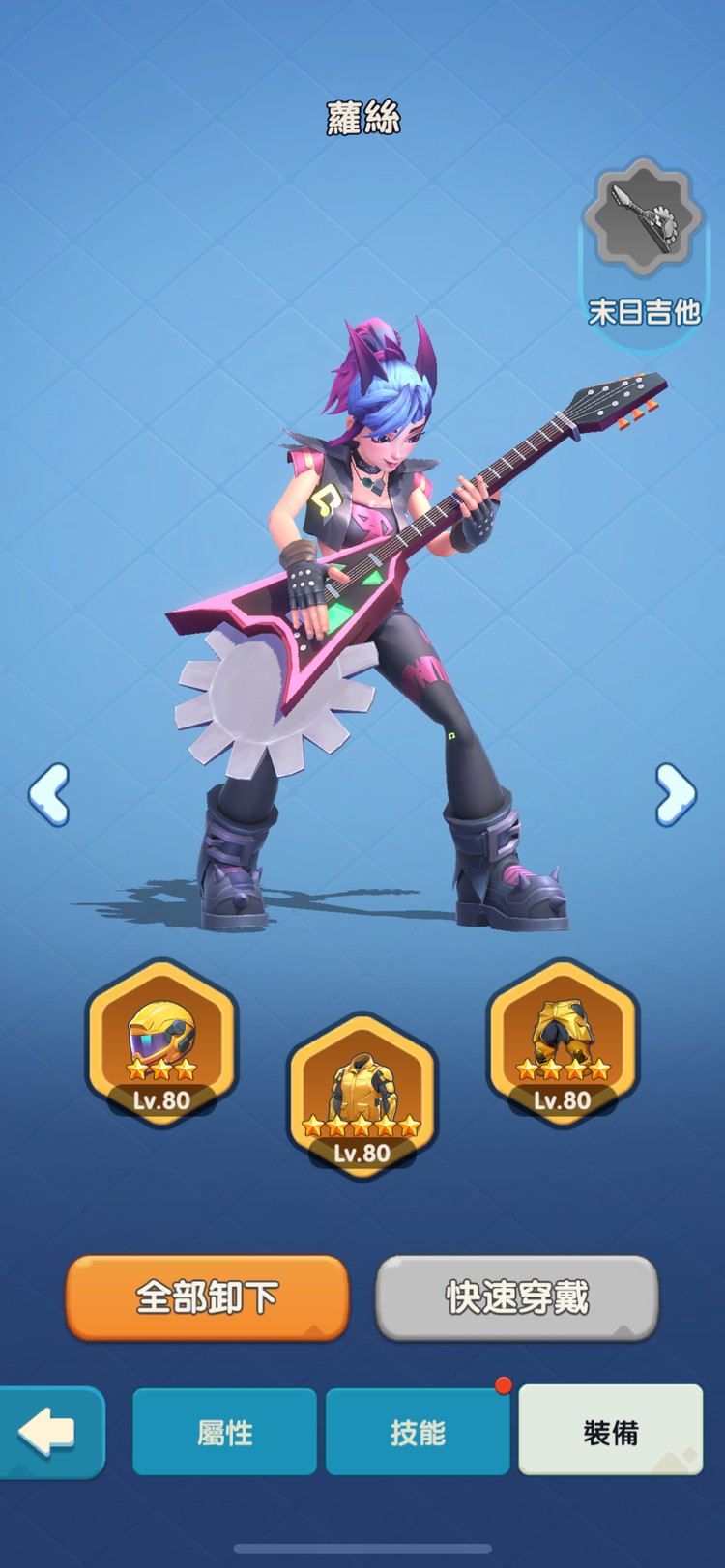
Task: Tap the 快速穿戴 quick equip button
Action: [x=517, y=1297]
